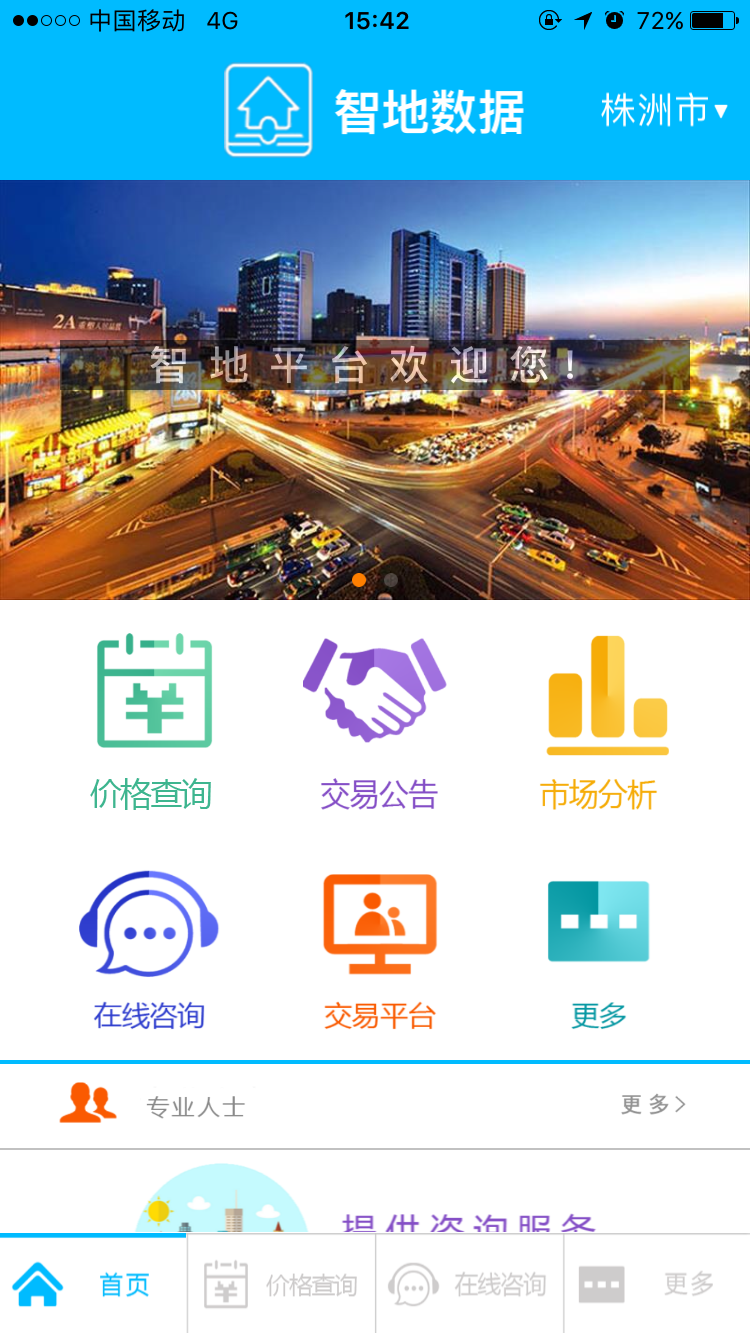Viewport: 750px width, 1334px height.
Task: Open 市场分析 market analysis
Action: tap(600, 722)
